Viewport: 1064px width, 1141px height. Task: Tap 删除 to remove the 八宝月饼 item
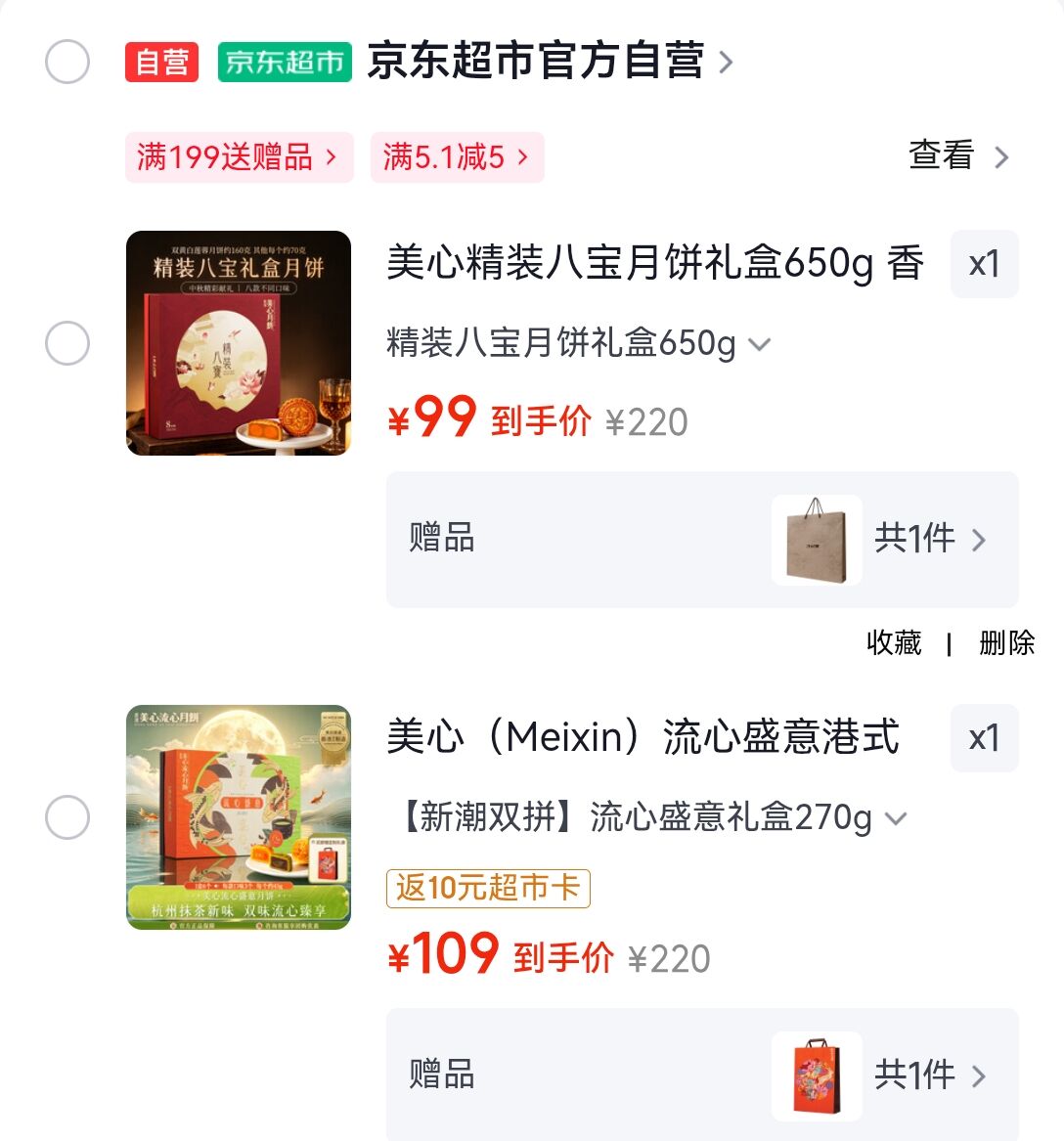pyautogui.click(x=1006, y=643)
